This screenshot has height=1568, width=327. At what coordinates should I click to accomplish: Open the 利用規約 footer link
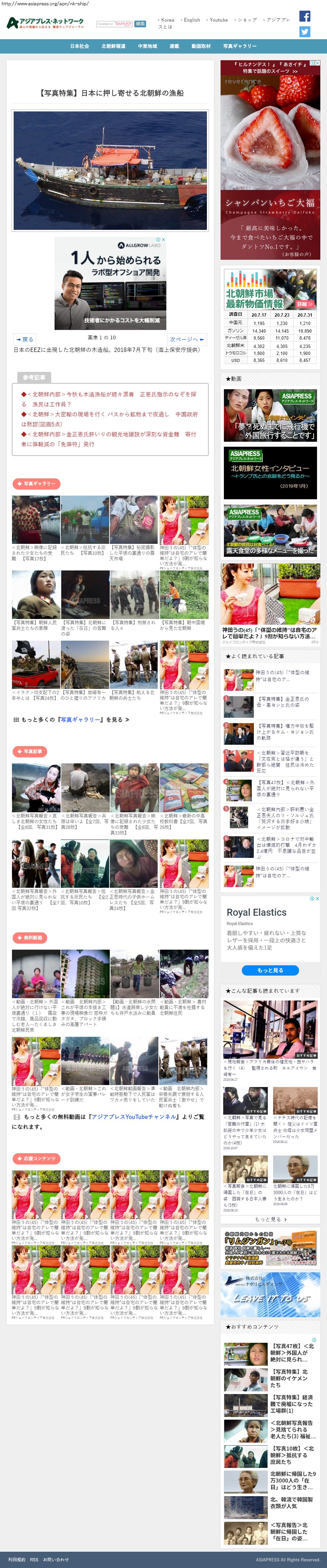16,1559
